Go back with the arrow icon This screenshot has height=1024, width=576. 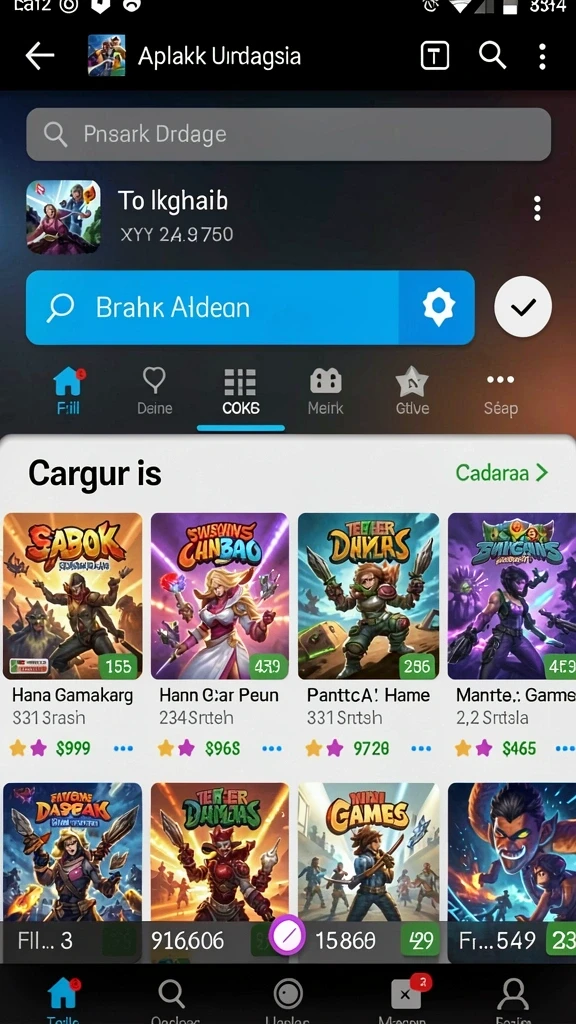pyautogui.click(x=39, y=56)
